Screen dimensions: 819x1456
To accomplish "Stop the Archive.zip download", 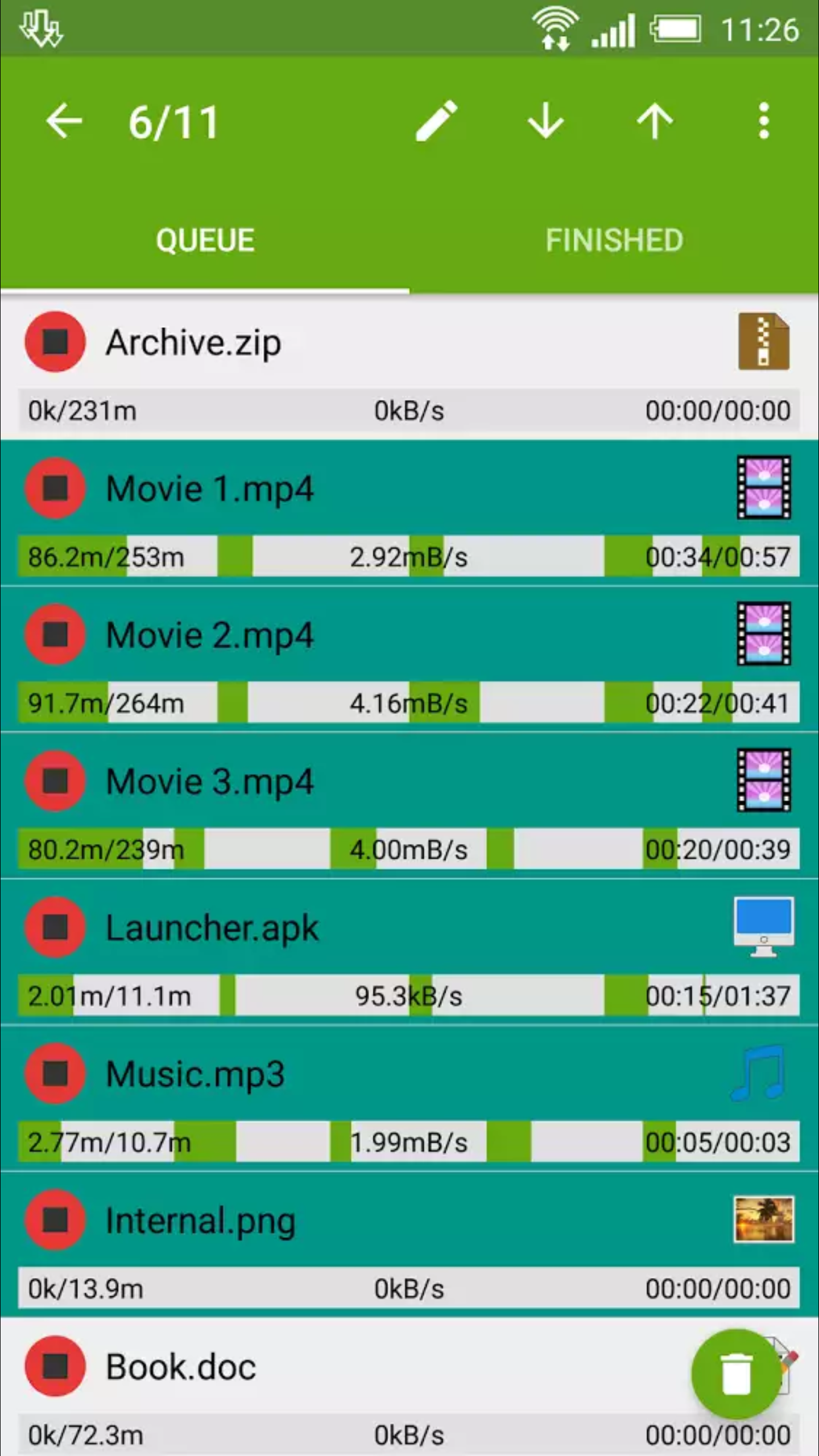I will pyautogui.click(x=55, y=342).
